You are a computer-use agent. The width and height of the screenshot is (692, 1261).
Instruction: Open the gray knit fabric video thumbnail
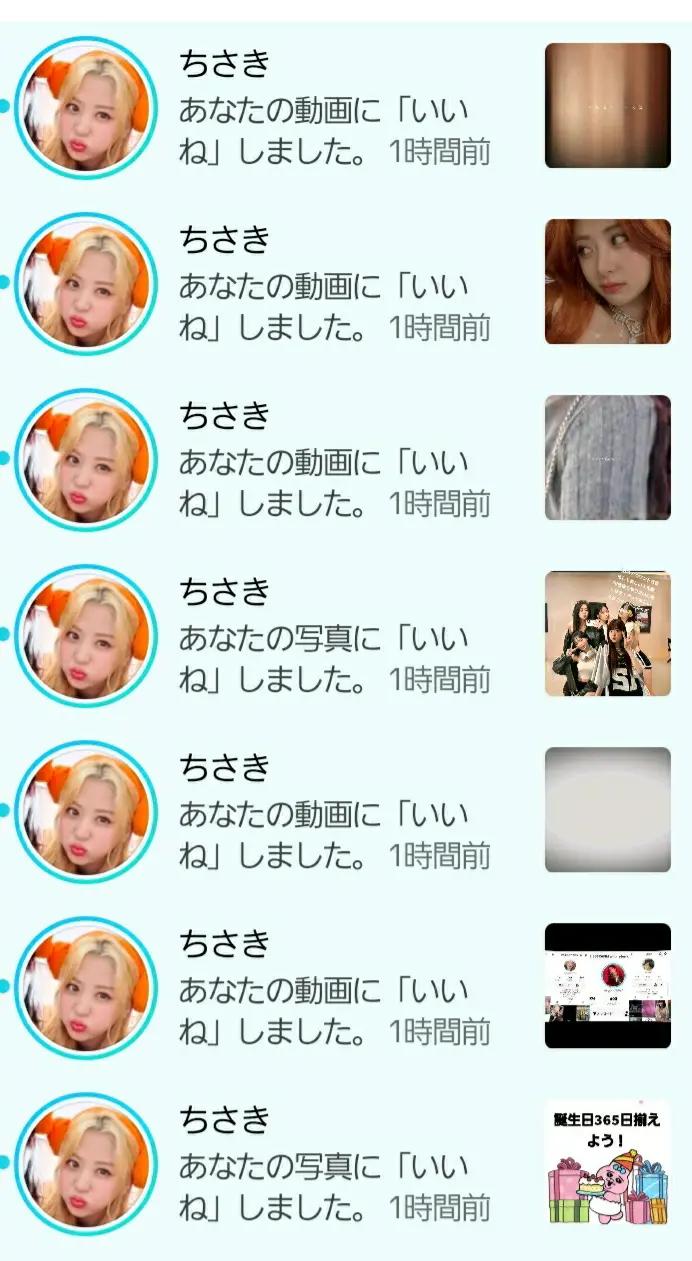click(607, 458)
